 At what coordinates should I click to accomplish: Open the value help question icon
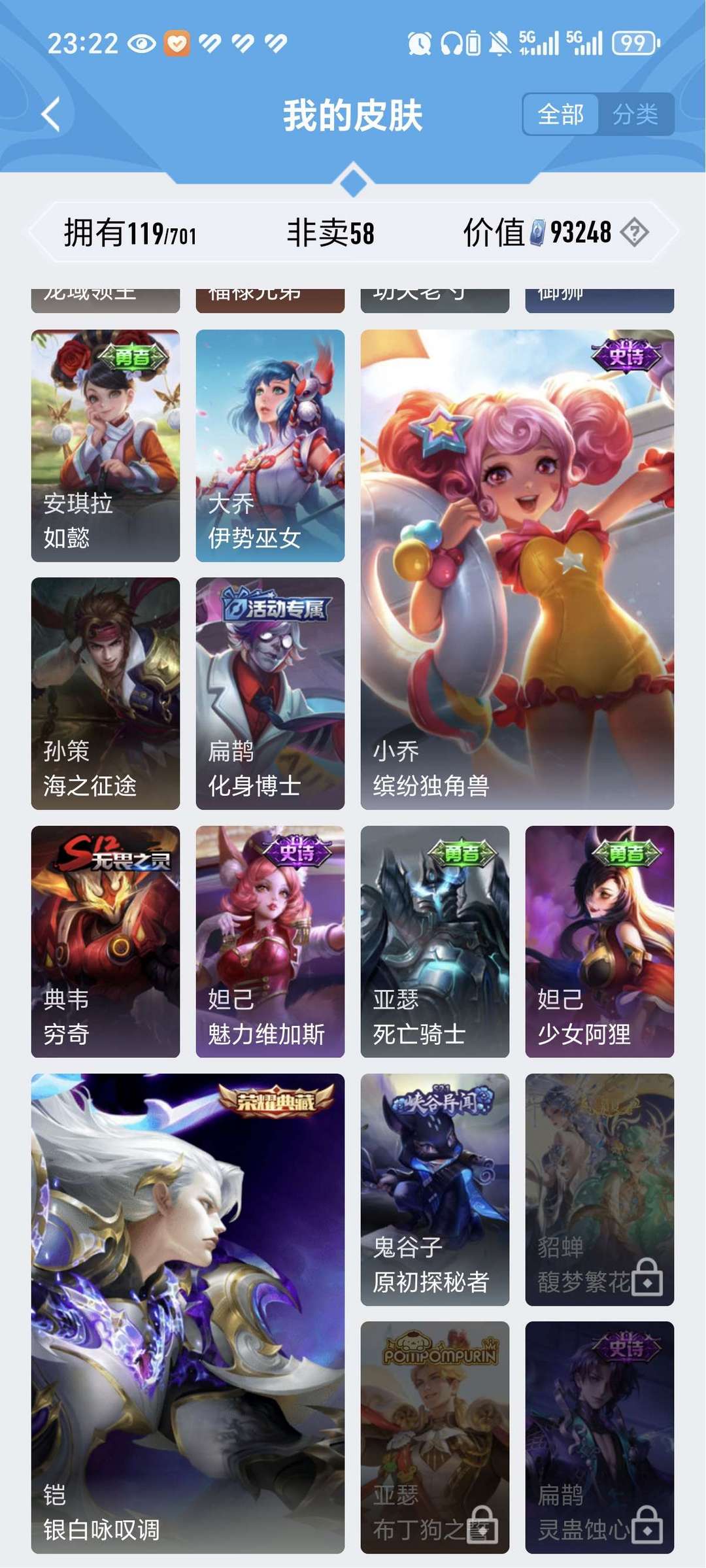click(634, 232)
